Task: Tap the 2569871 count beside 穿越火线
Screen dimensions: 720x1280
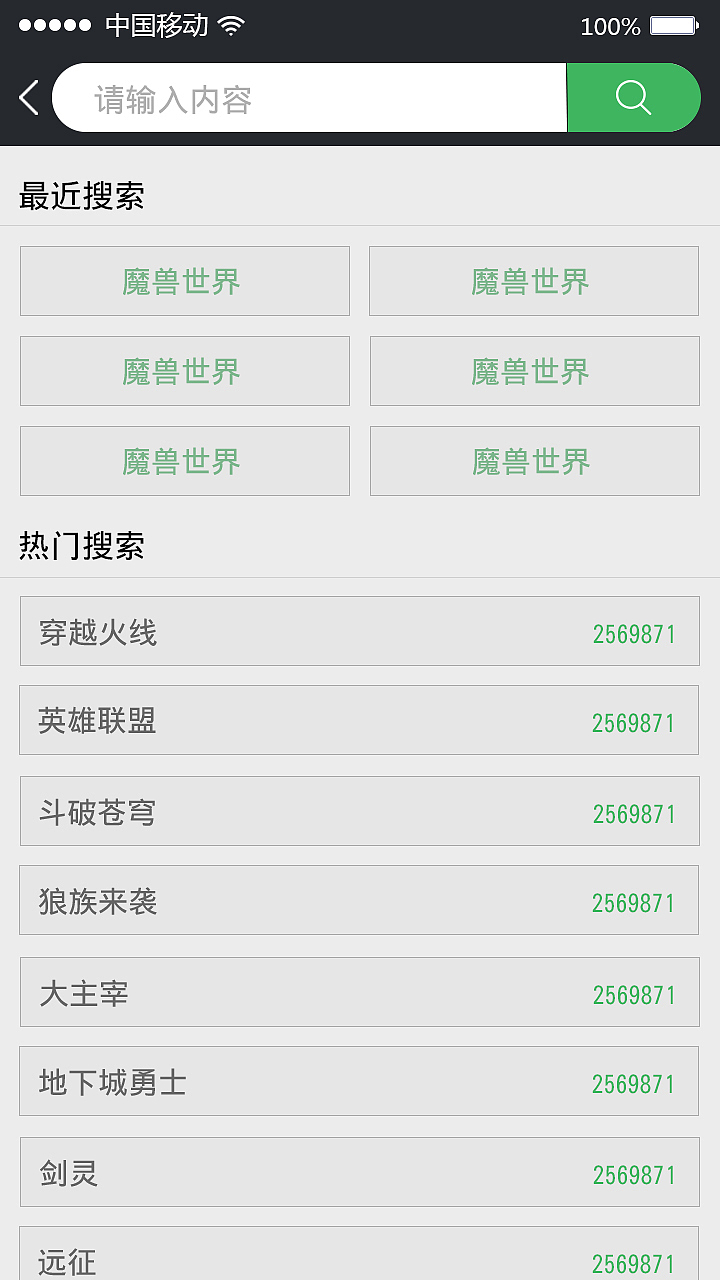Action: 634,633
